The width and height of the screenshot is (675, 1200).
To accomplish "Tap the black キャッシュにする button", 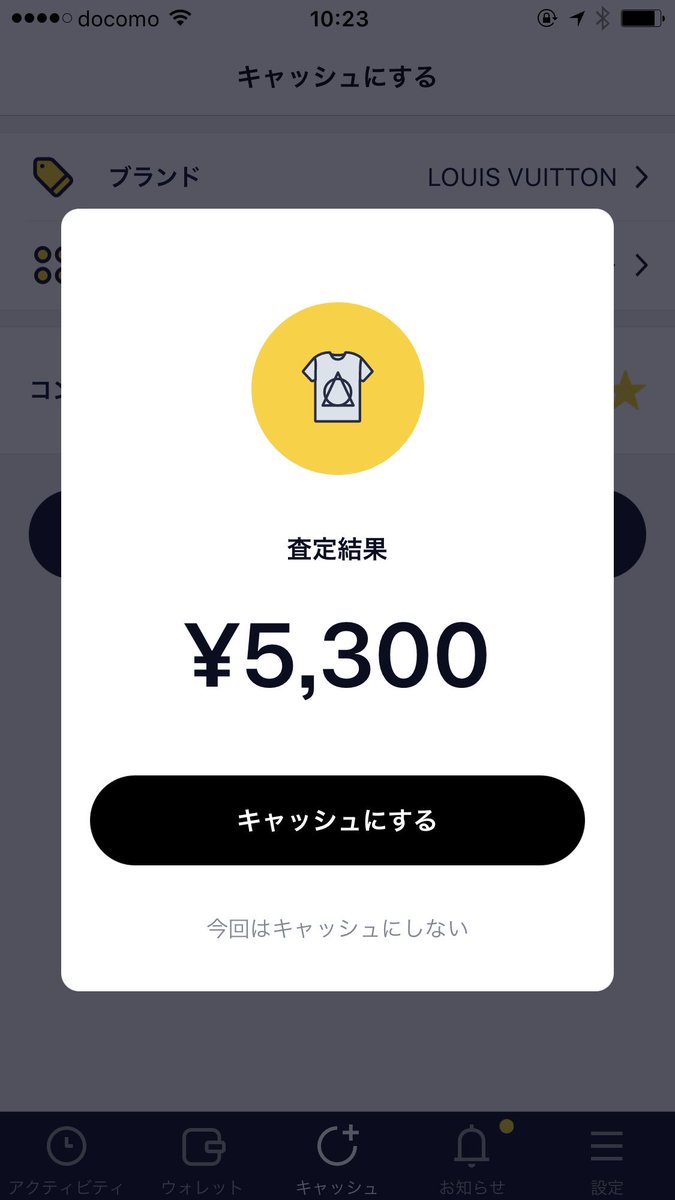I will [x=337, y=820].
